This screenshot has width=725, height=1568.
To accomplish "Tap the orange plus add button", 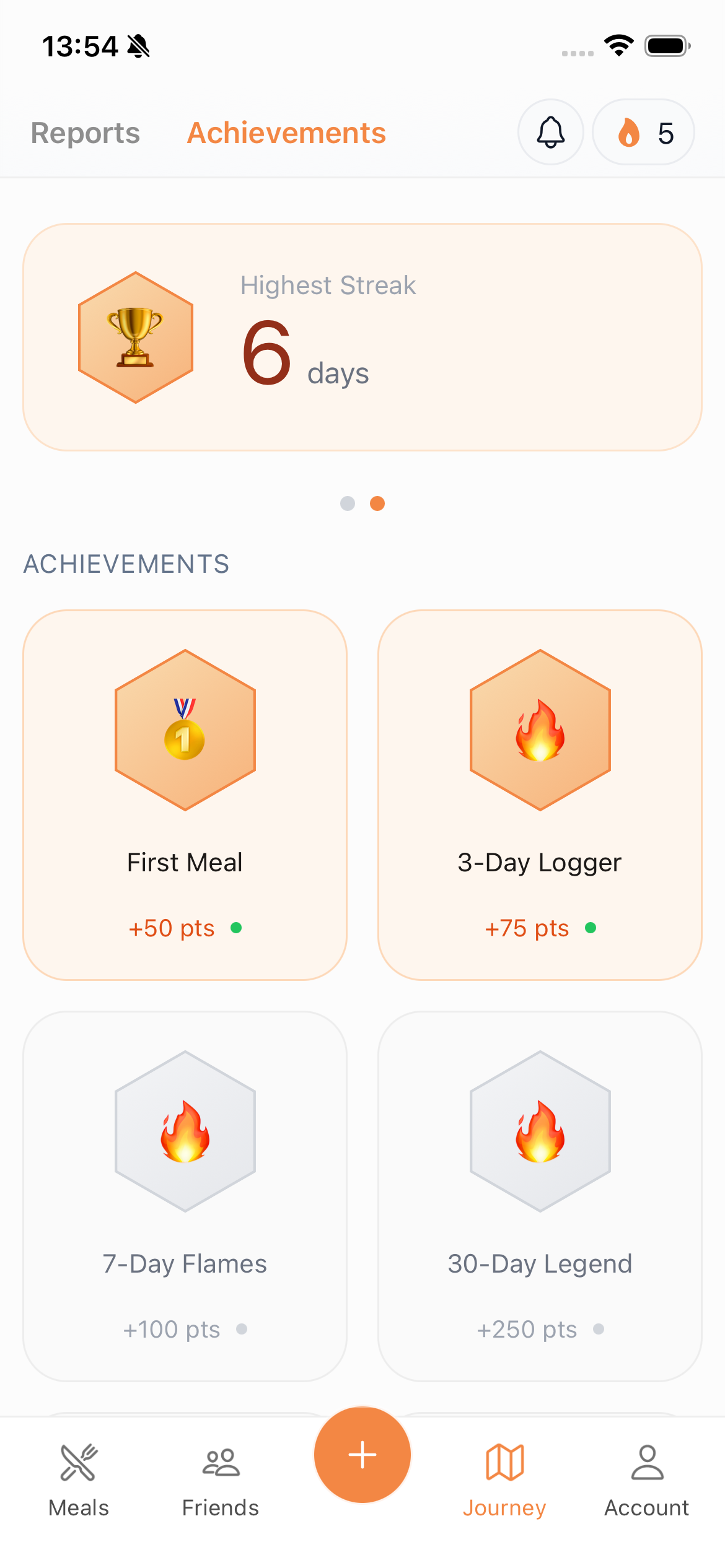I will click(x=362, y=1455).
